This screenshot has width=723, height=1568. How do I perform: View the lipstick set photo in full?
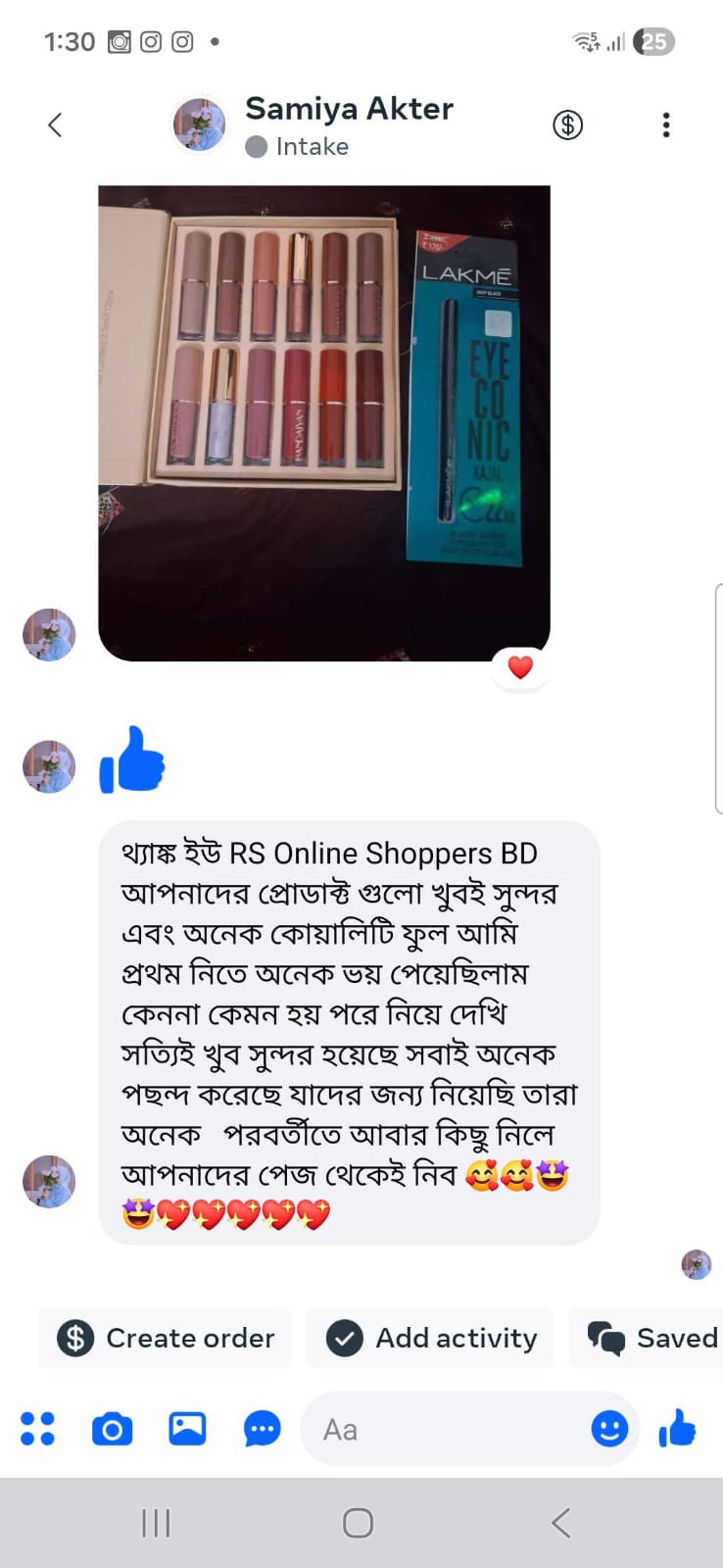(324, 423)
